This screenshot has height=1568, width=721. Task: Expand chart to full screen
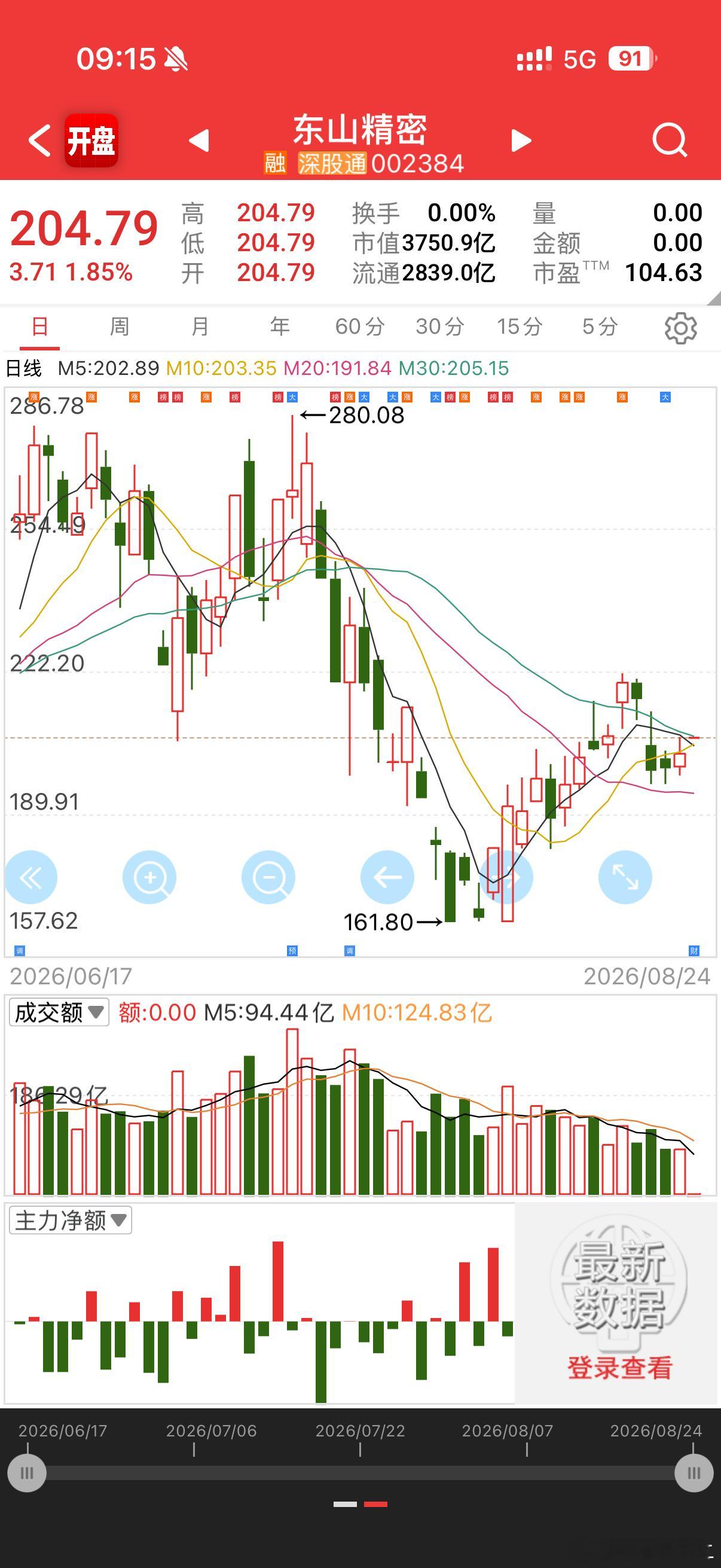click(x=625, y=877)
